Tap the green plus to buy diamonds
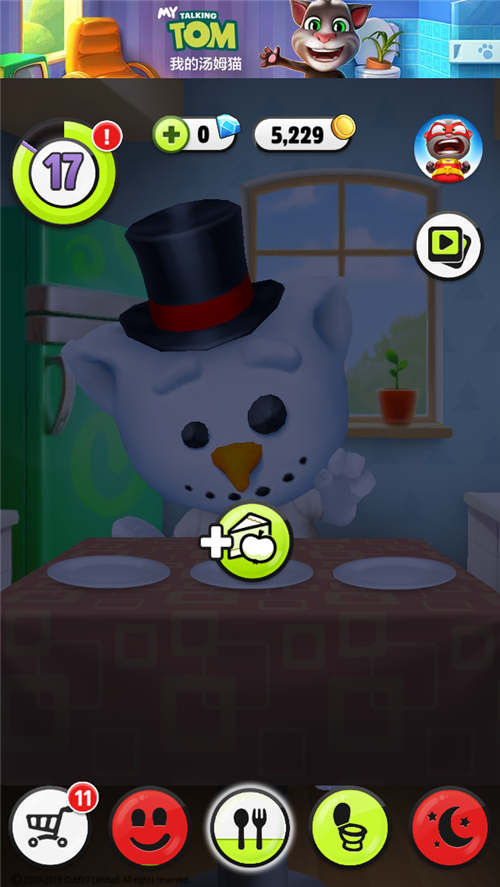This screenshot has width=500, height=887. 169,135
